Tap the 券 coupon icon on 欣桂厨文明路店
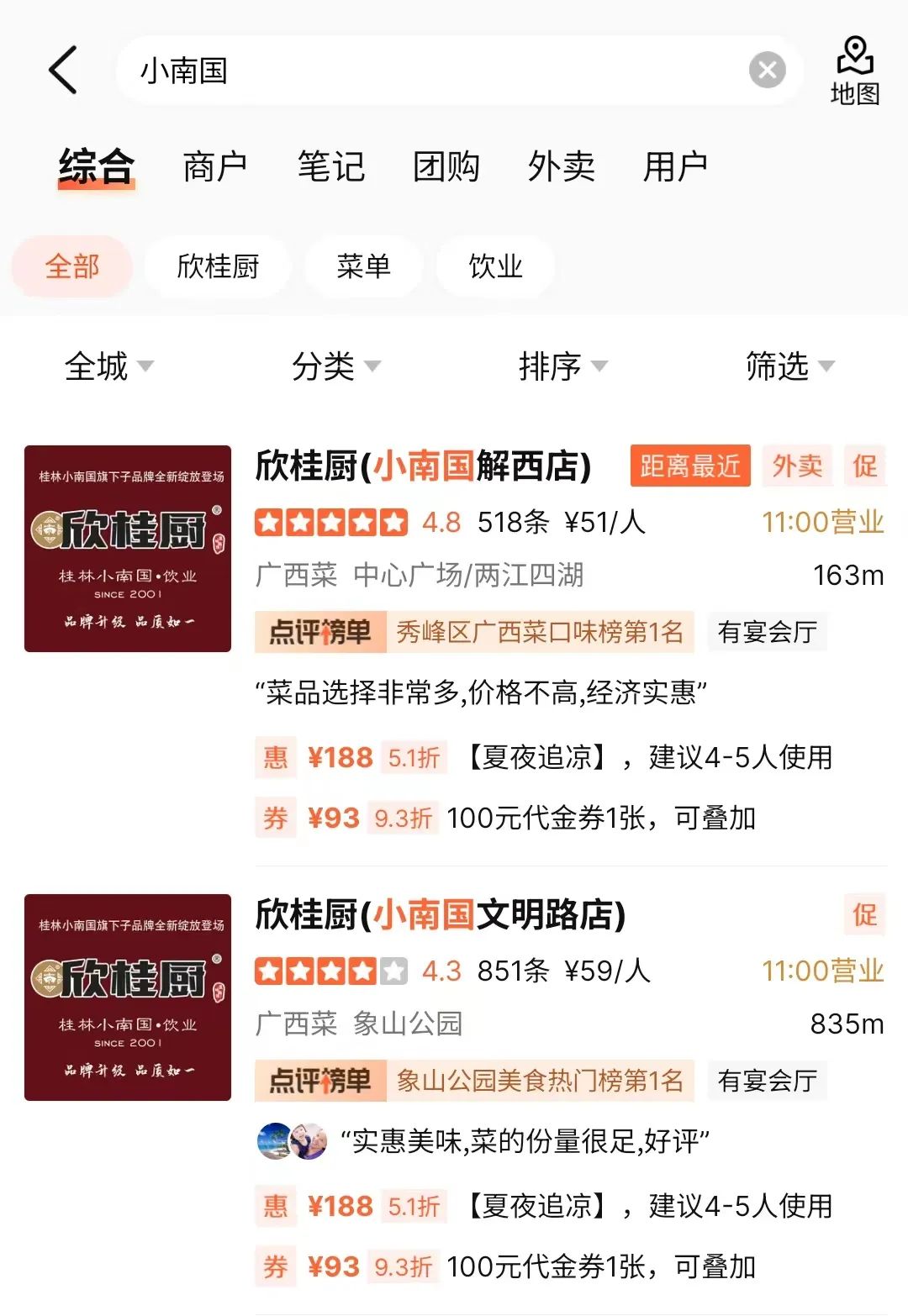The height and width of the screenshot is (1316, 908). [x=275, y=1265]
